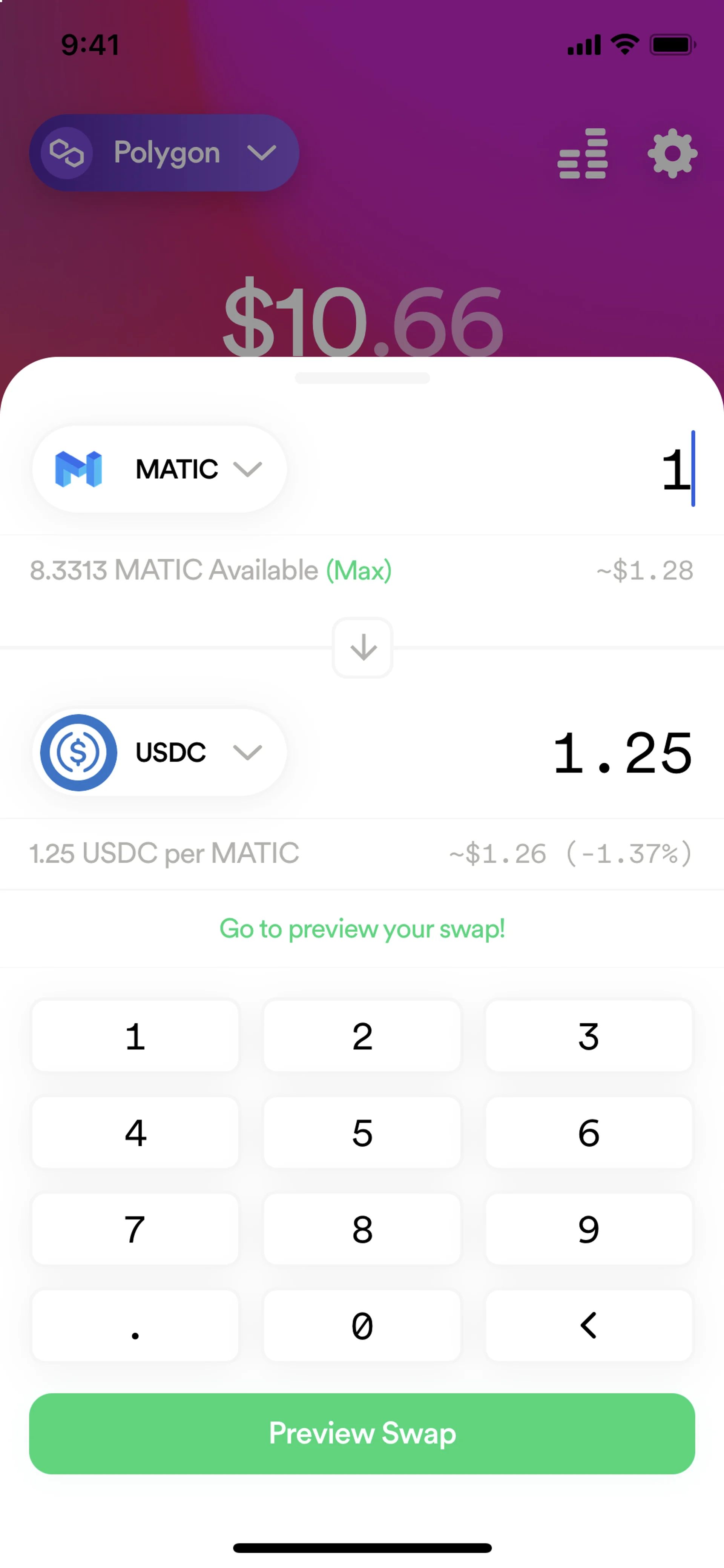Enter digit 7 on the keypad
Image resolution: width=724 pixels, height=1568 pixels.
coord(135,1229)
